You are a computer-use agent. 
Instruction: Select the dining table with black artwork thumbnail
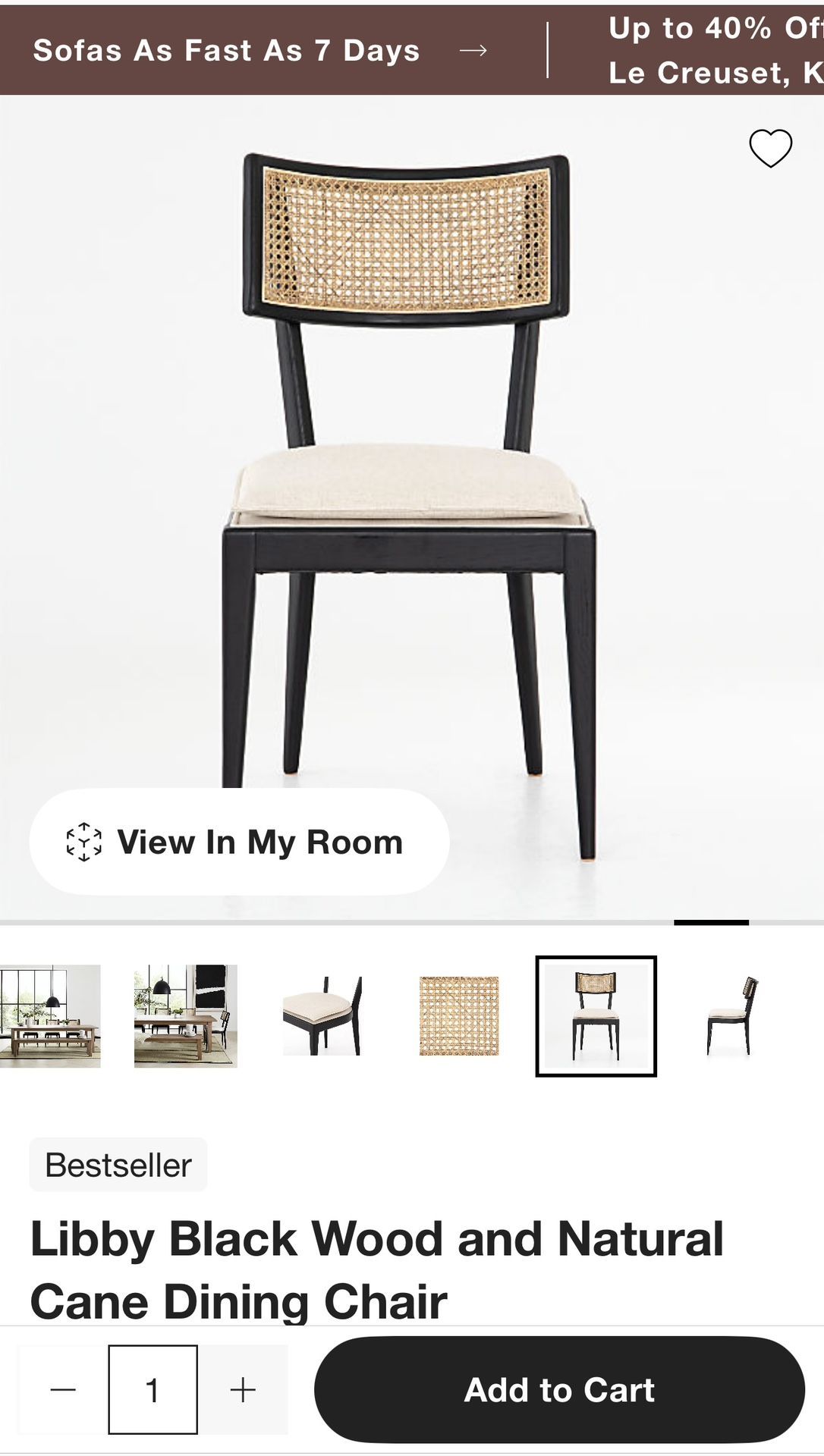[186, 1016]
